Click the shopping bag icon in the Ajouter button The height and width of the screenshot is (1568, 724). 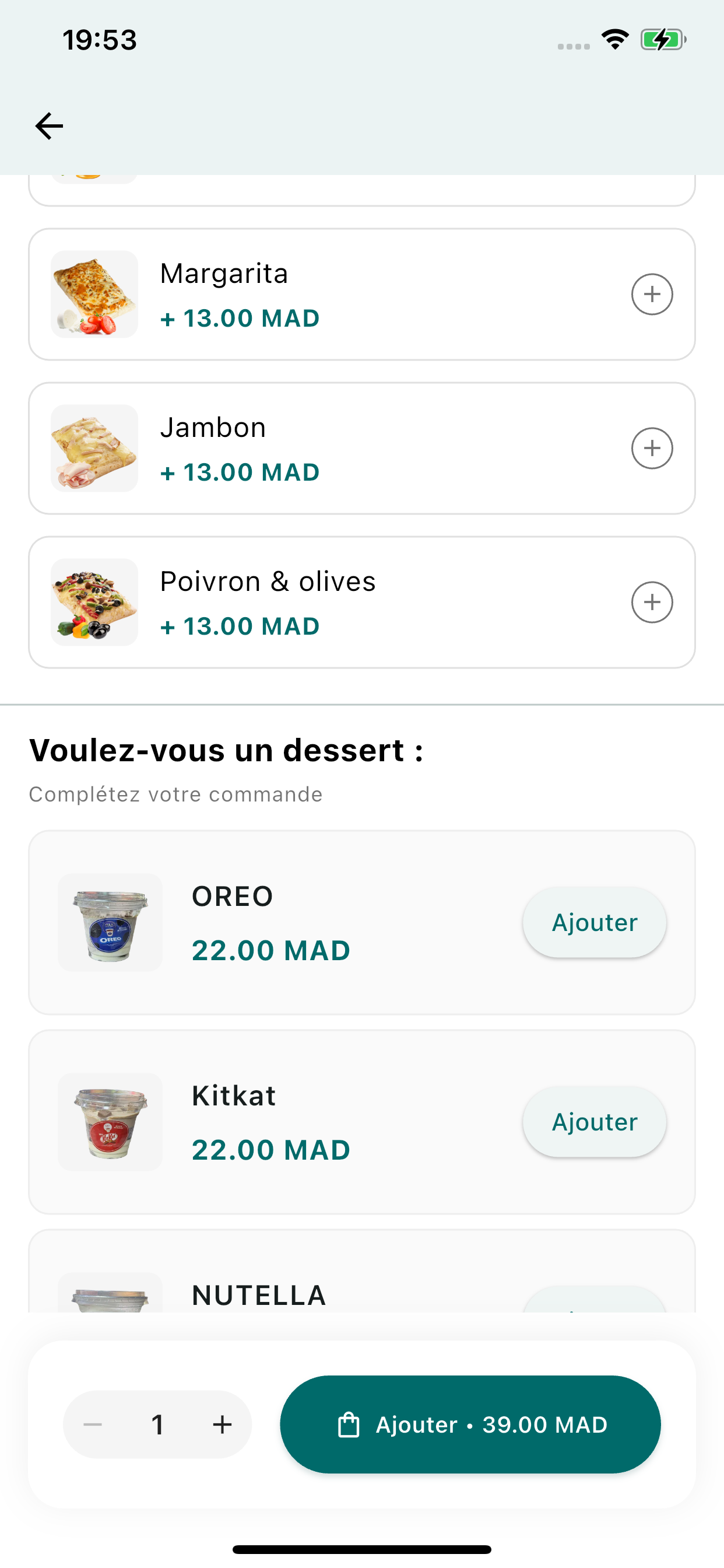[x=348, y=1424]
